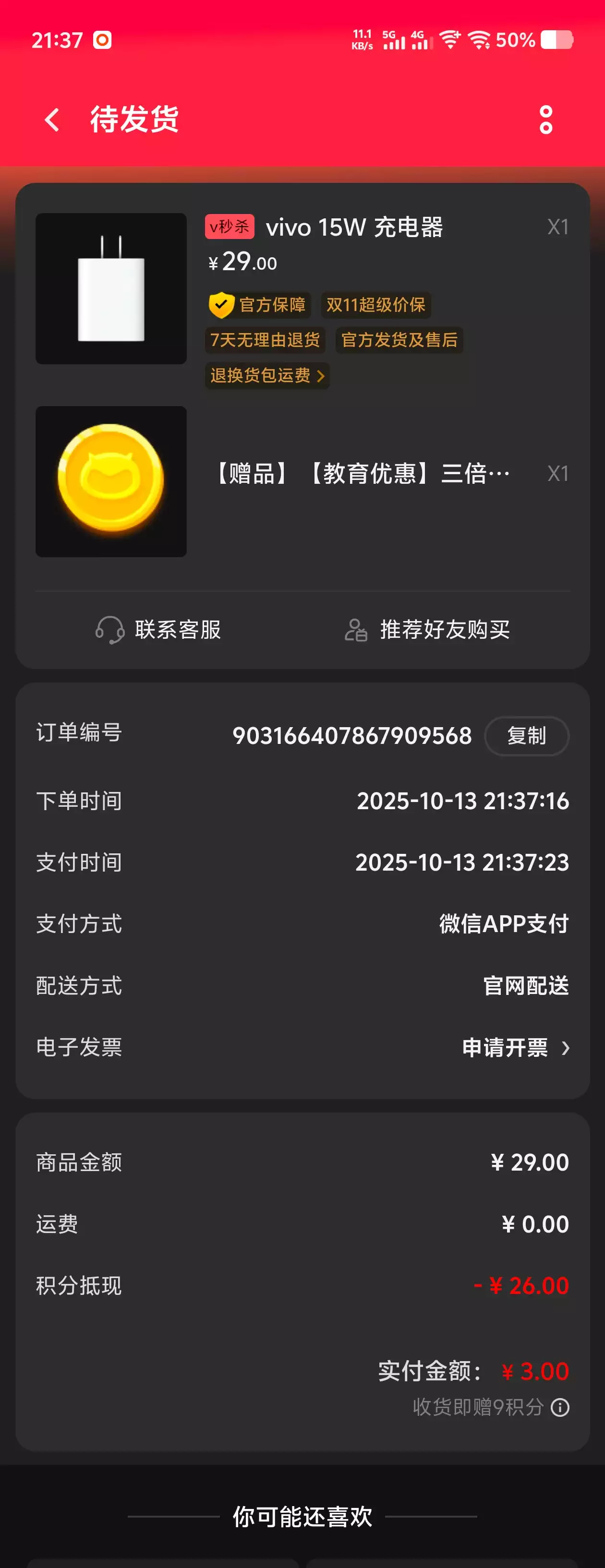Open the overflow menu with two circles

(546, 120)
